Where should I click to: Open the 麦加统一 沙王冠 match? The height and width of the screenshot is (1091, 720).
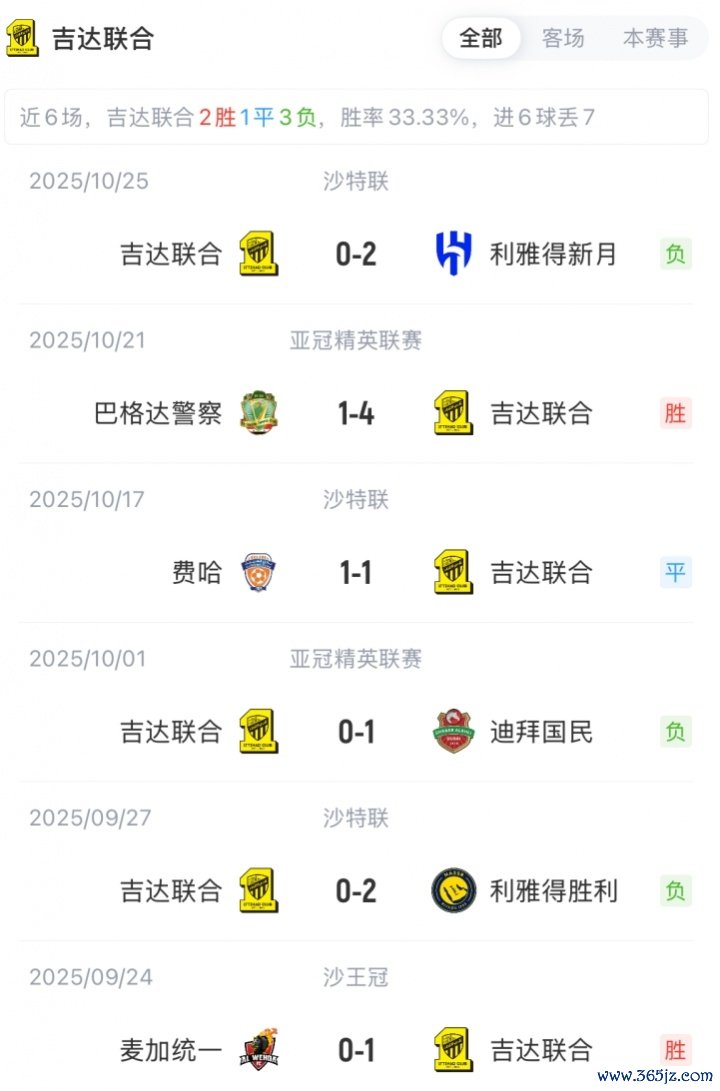356,1049
